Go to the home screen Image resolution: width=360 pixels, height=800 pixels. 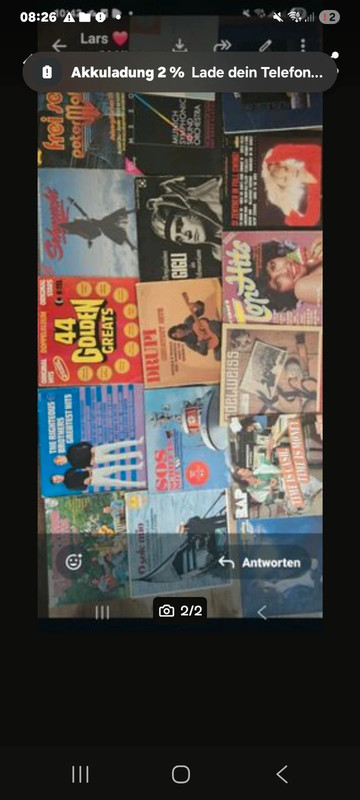181,774
